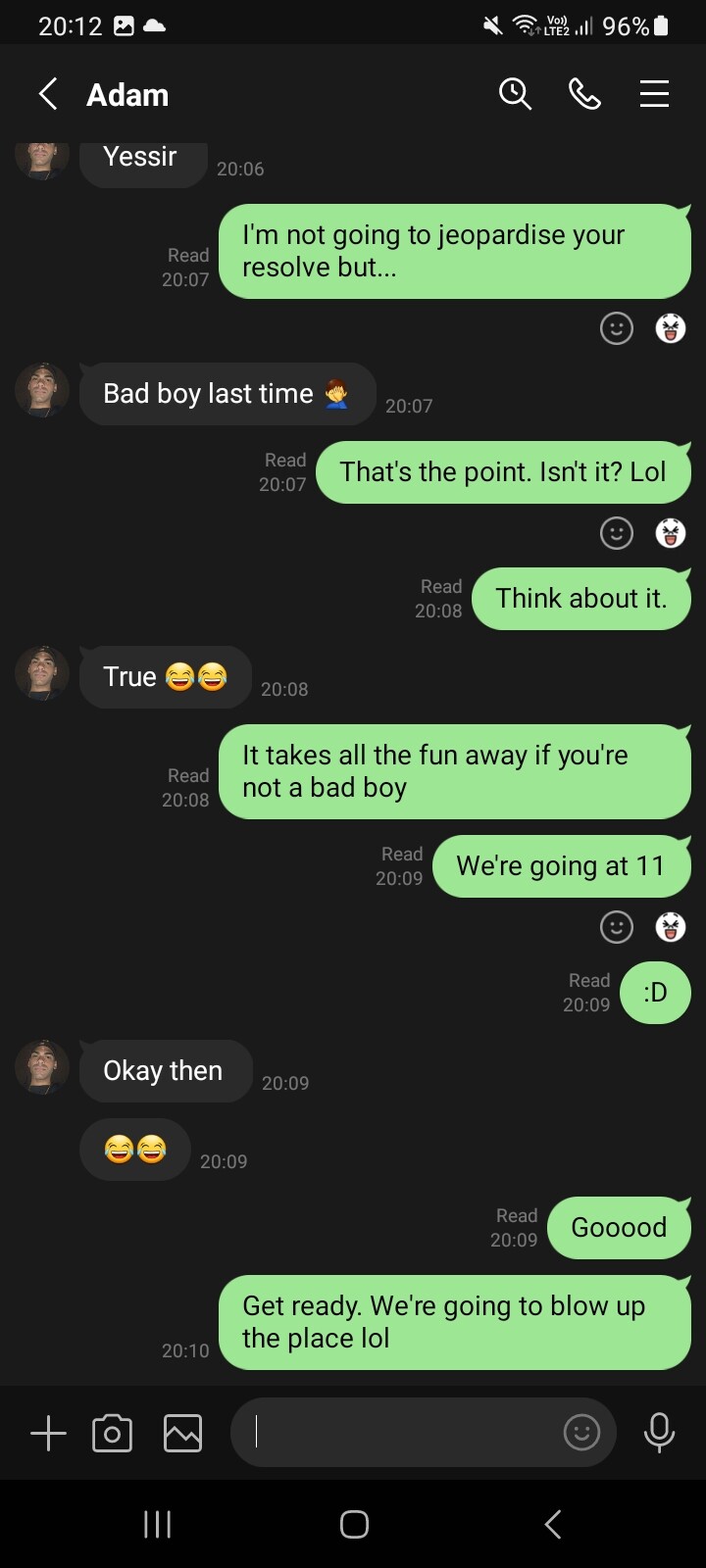The width and height of the screenshot is (706, 1568).
Task: Tap sticker reaction under "That's the point" message
Action: click(x=671, y=533)
